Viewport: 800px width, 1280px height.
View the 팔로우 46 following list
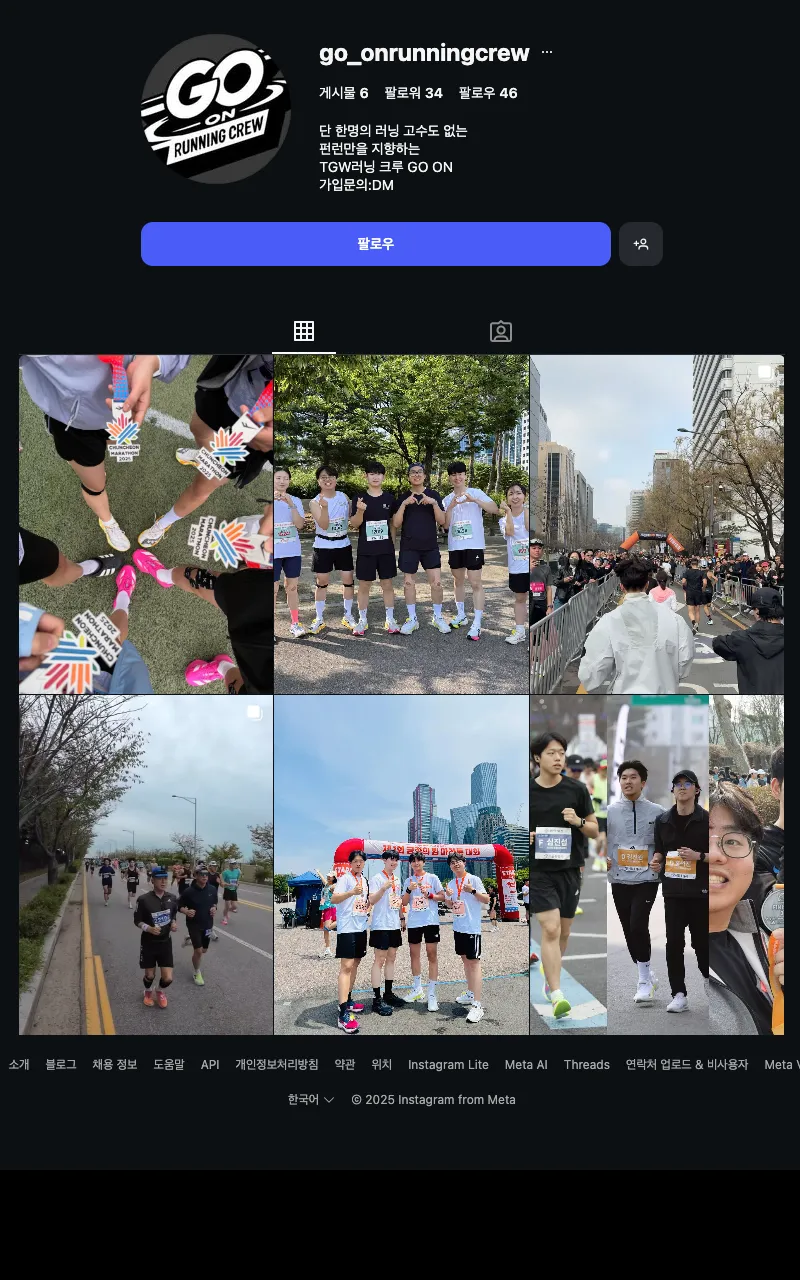(489, 93)
